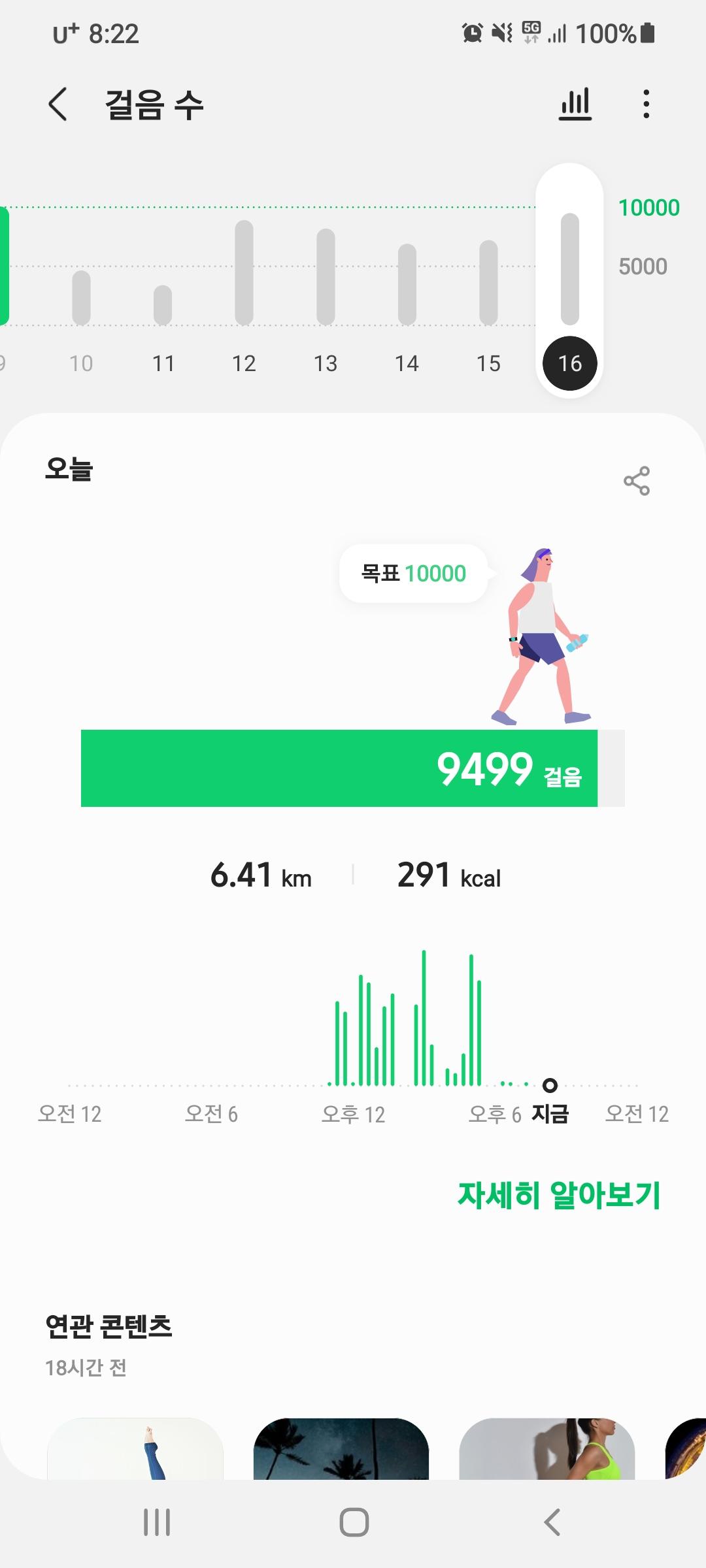
Task: Share today's step count
Action: [636, 481]
